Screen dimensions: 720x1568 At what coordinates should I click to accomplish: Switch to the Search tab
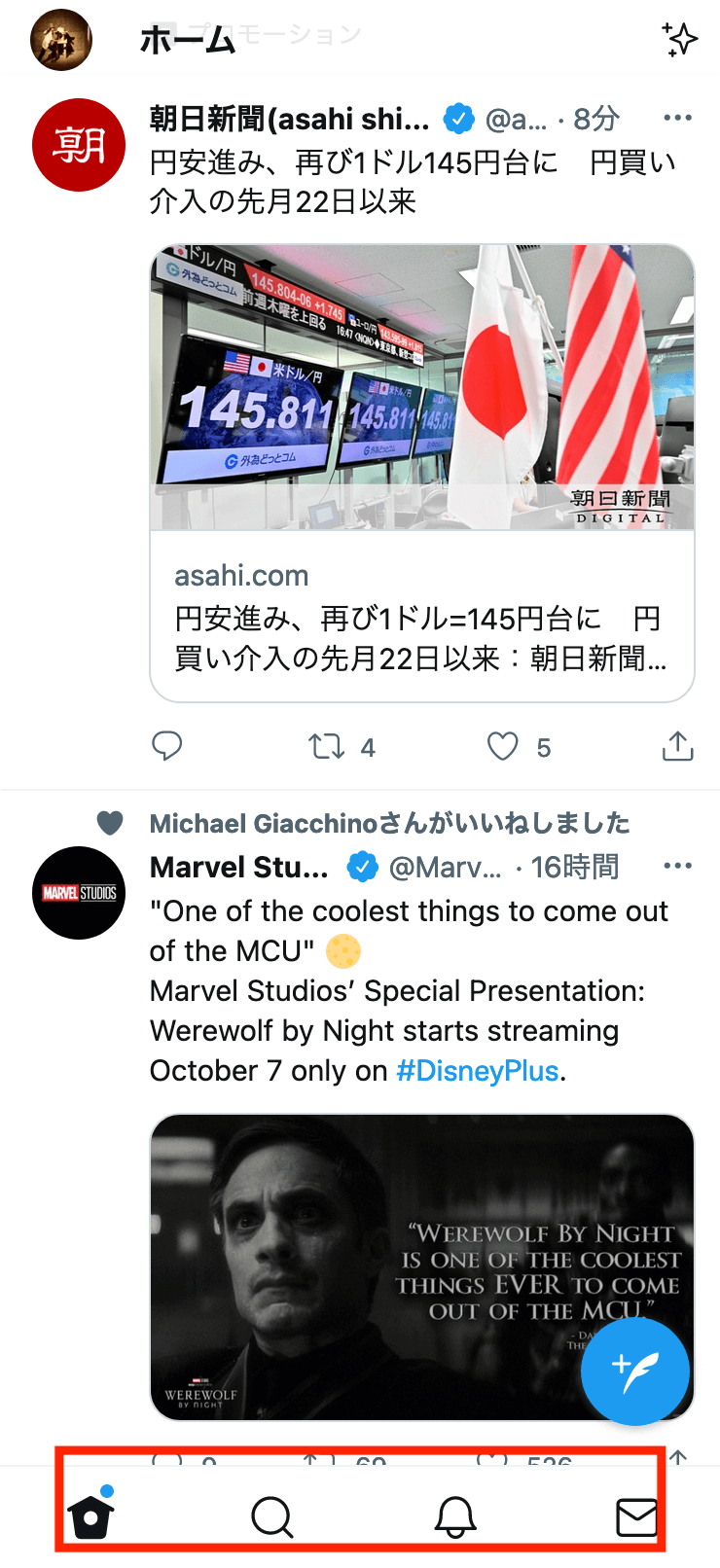[272, 1515]
